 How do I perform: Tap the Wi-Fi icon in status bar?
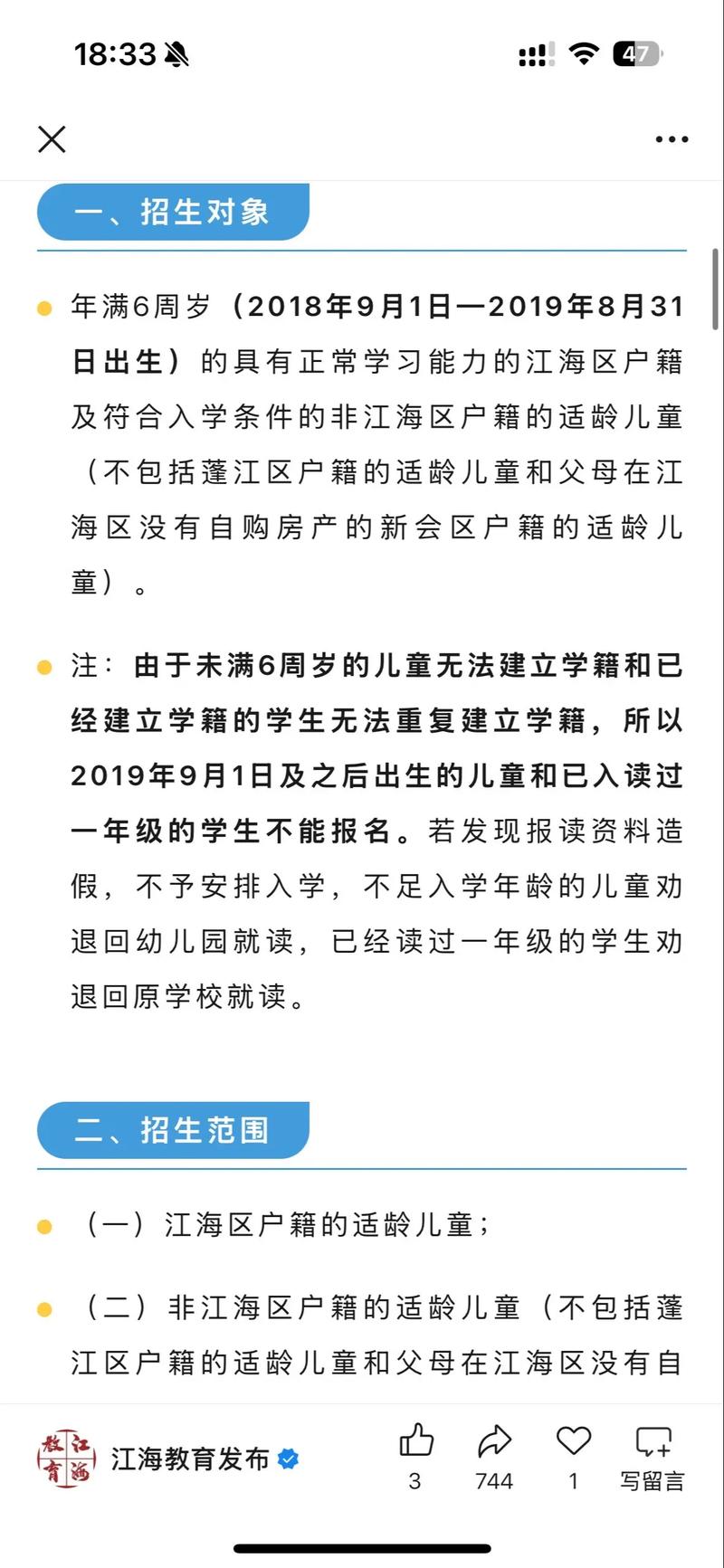[584, 54]
